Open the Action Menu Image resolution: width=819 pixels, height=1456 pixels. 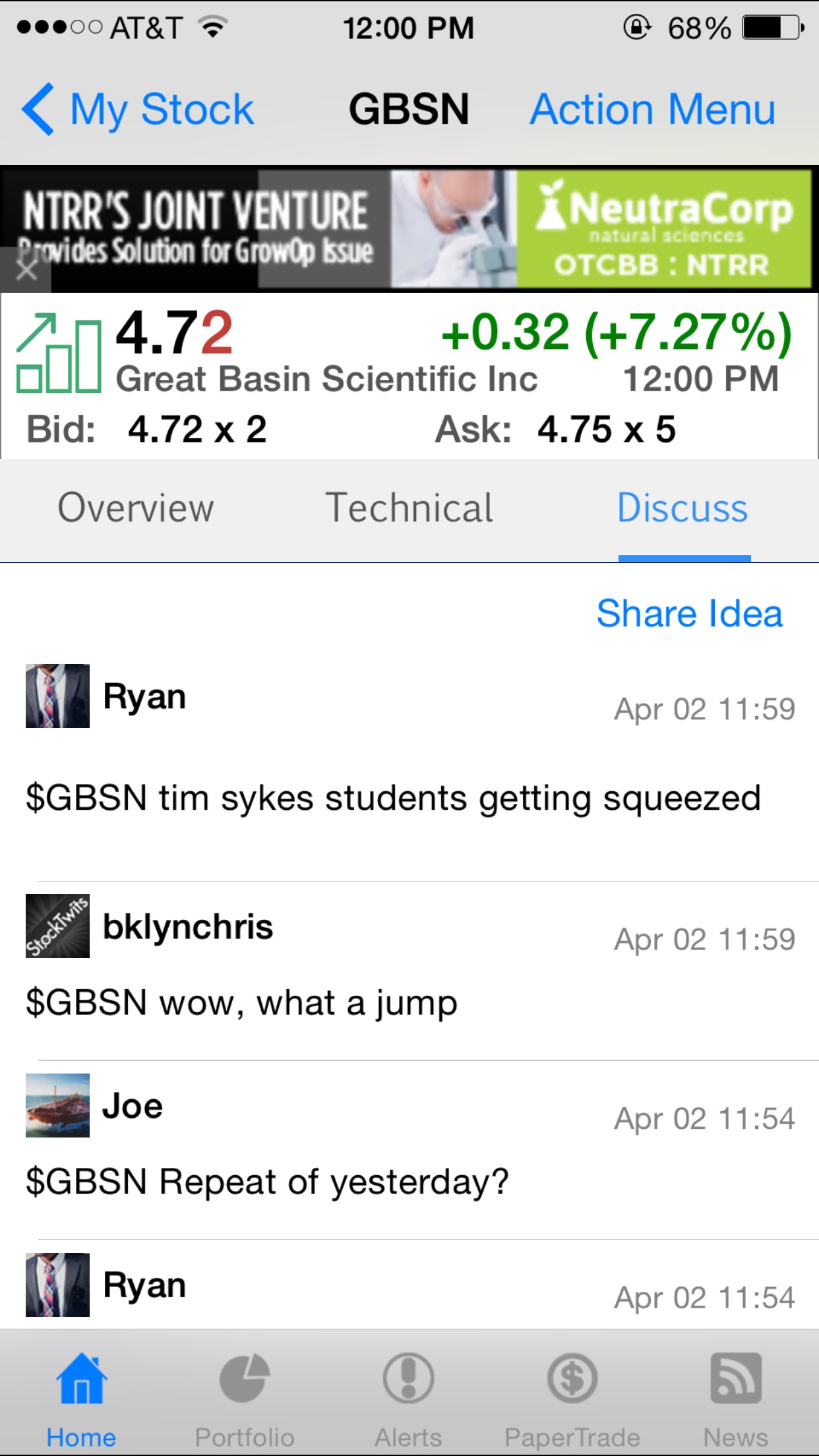(x=652, y=109)
